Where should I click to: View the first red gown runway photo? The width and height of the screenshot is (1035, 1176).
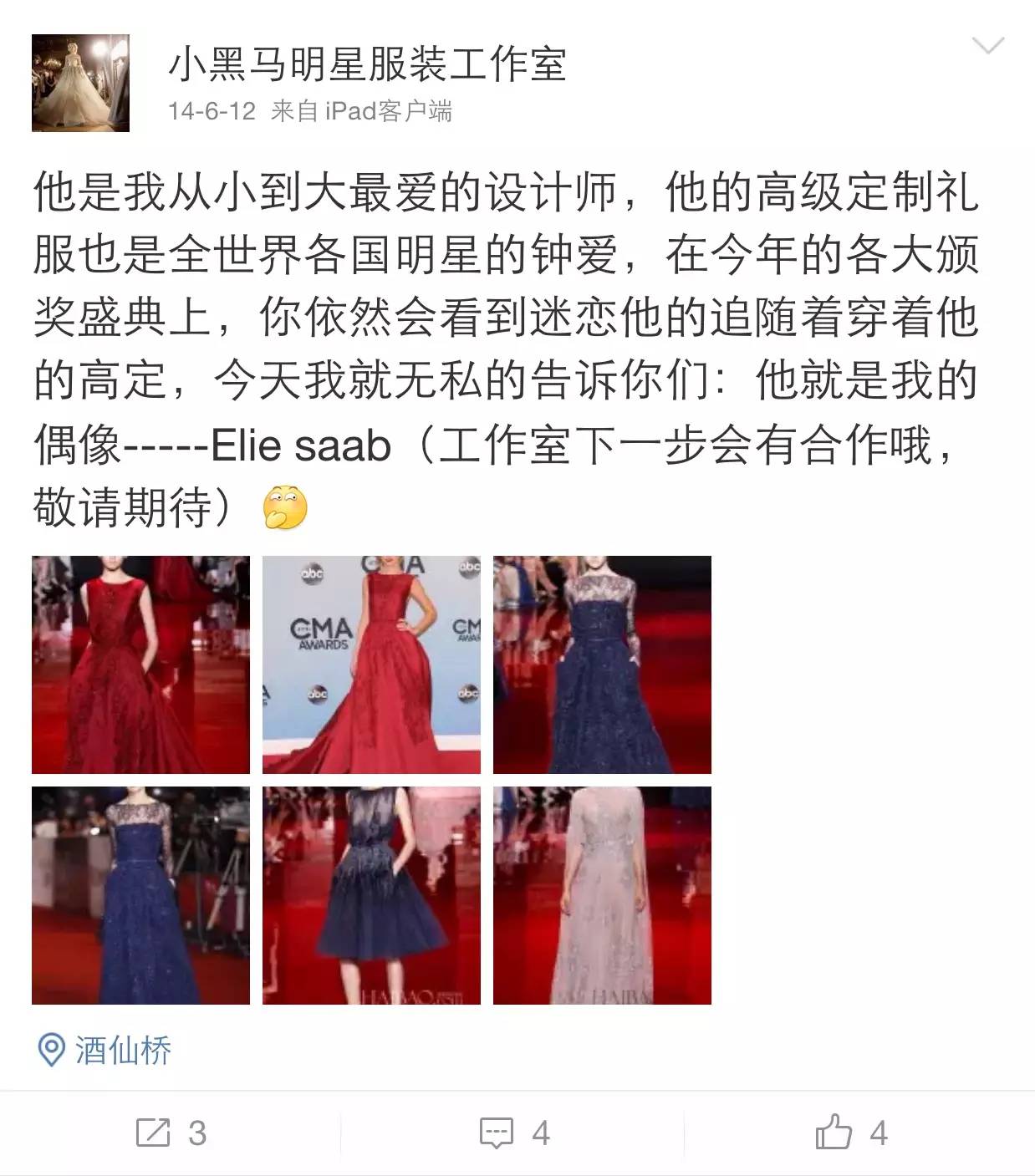pyautogui.click(x=140, y=664)
